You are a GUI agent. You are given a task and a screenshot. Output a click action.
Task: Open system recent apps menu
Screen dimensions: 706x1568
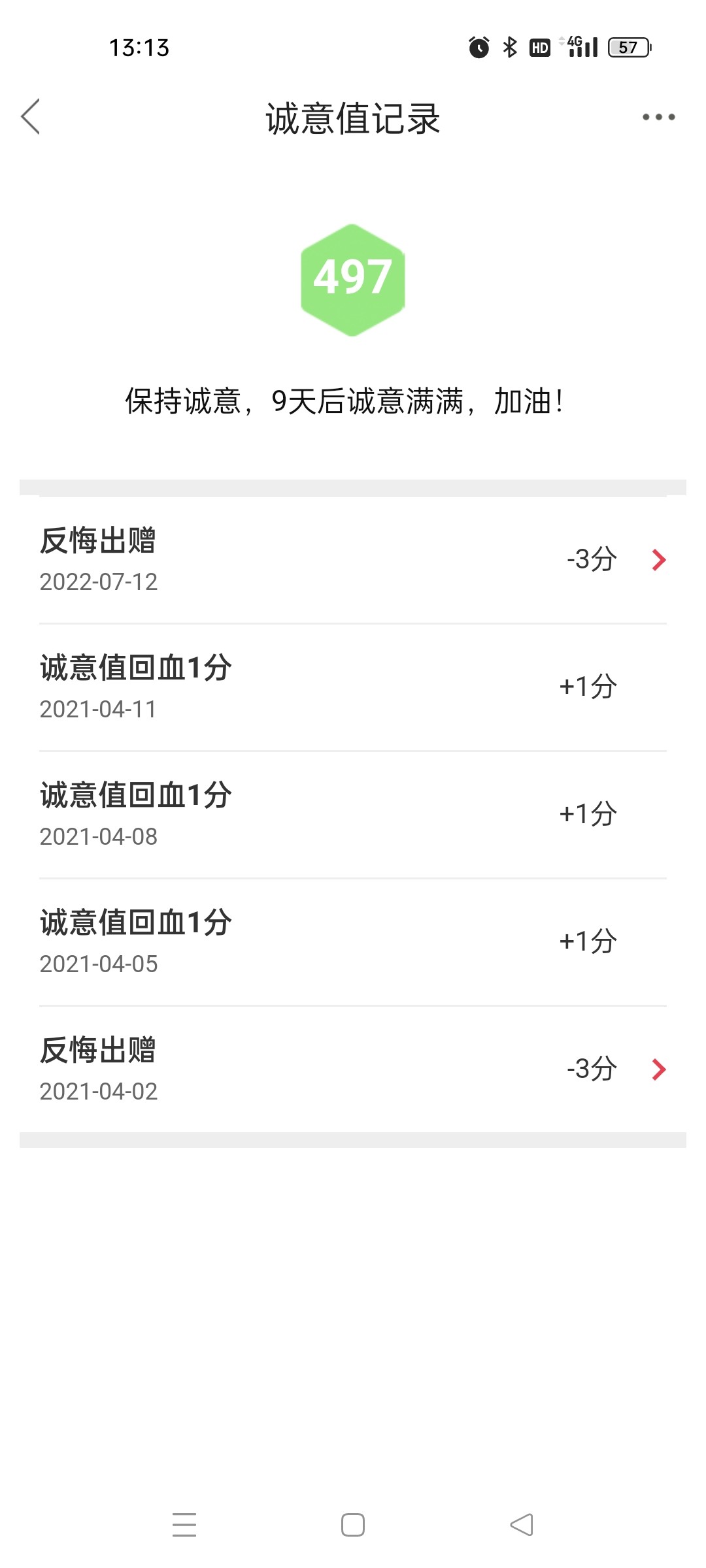pyautogui.click(x=184, y=1525)
